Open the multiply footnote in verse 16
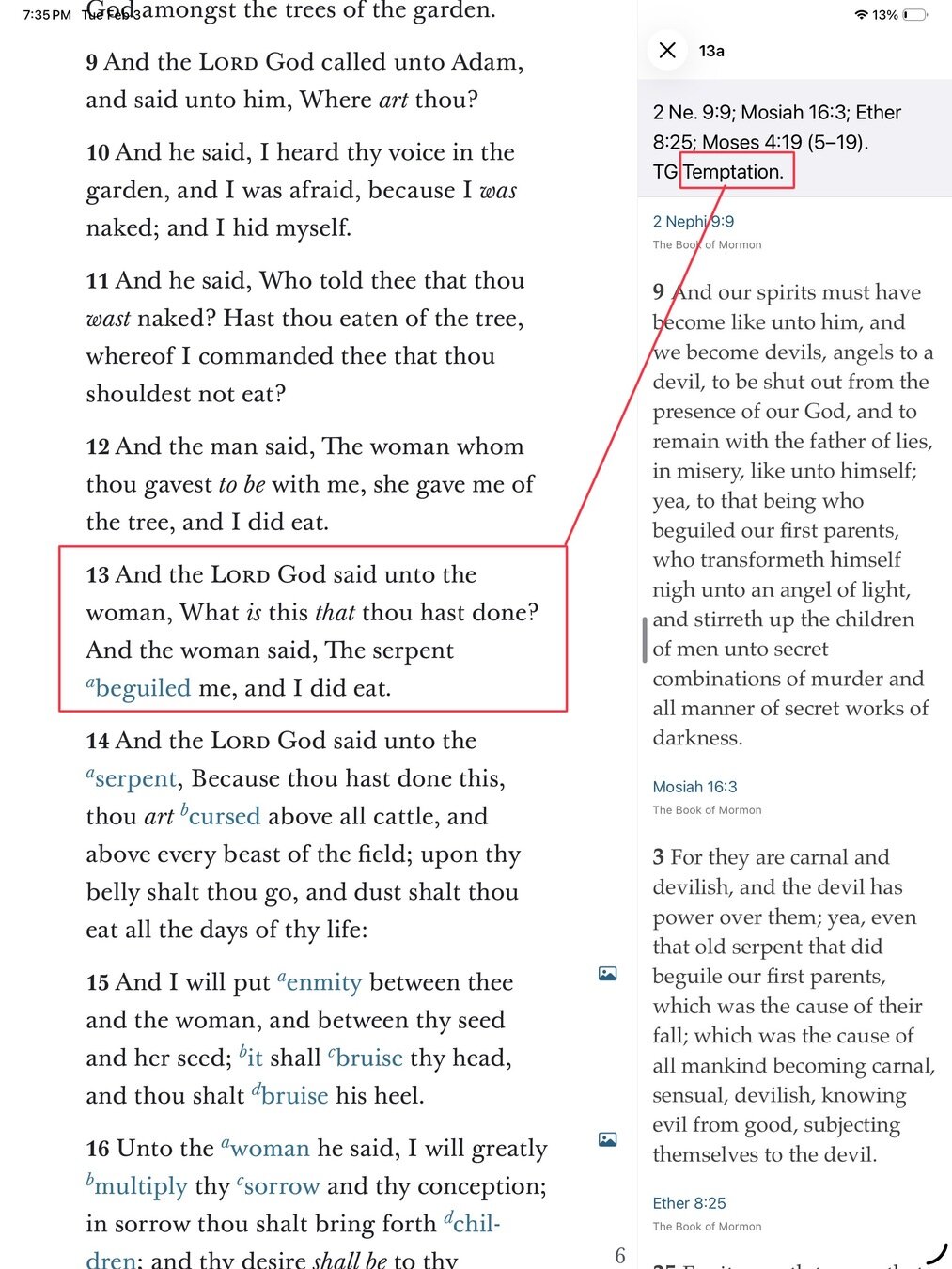Viewport: 952px width, 1269px height. (137, 1186)
